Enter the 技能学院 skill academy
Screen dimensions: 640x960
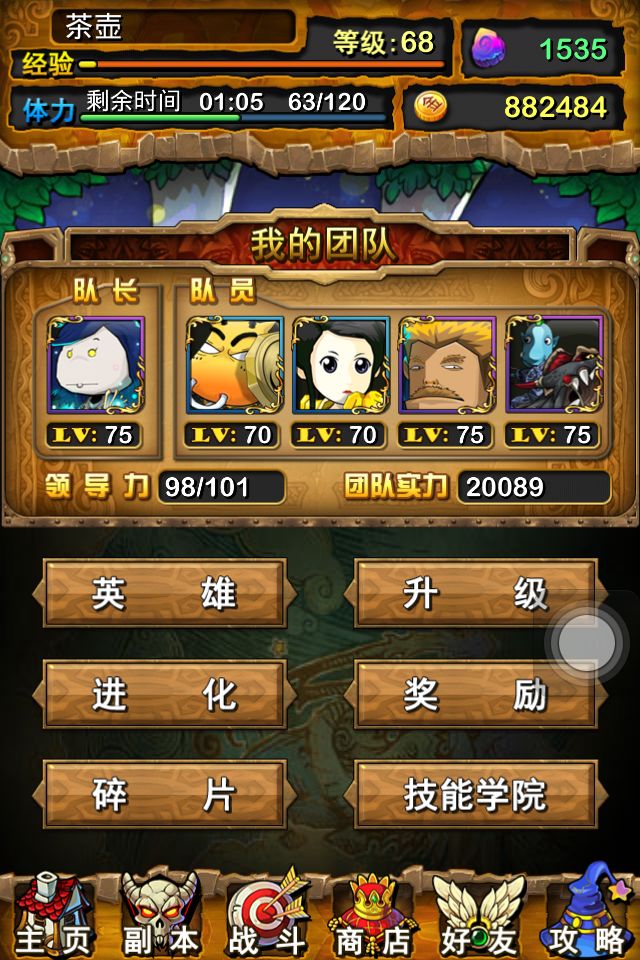[476, 794]
